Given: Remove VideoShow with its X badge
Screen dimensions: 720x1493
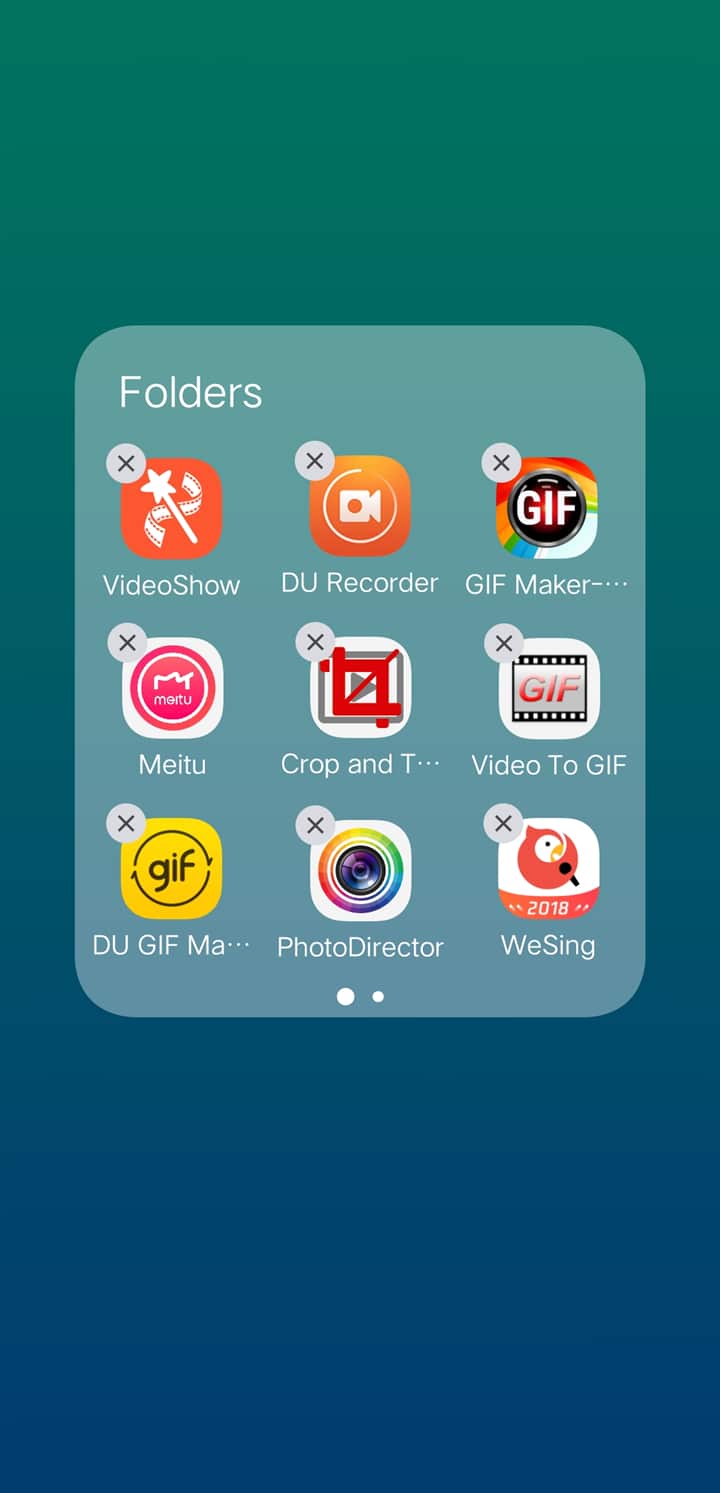Looking at the screenshot, I should coord(126,464).
